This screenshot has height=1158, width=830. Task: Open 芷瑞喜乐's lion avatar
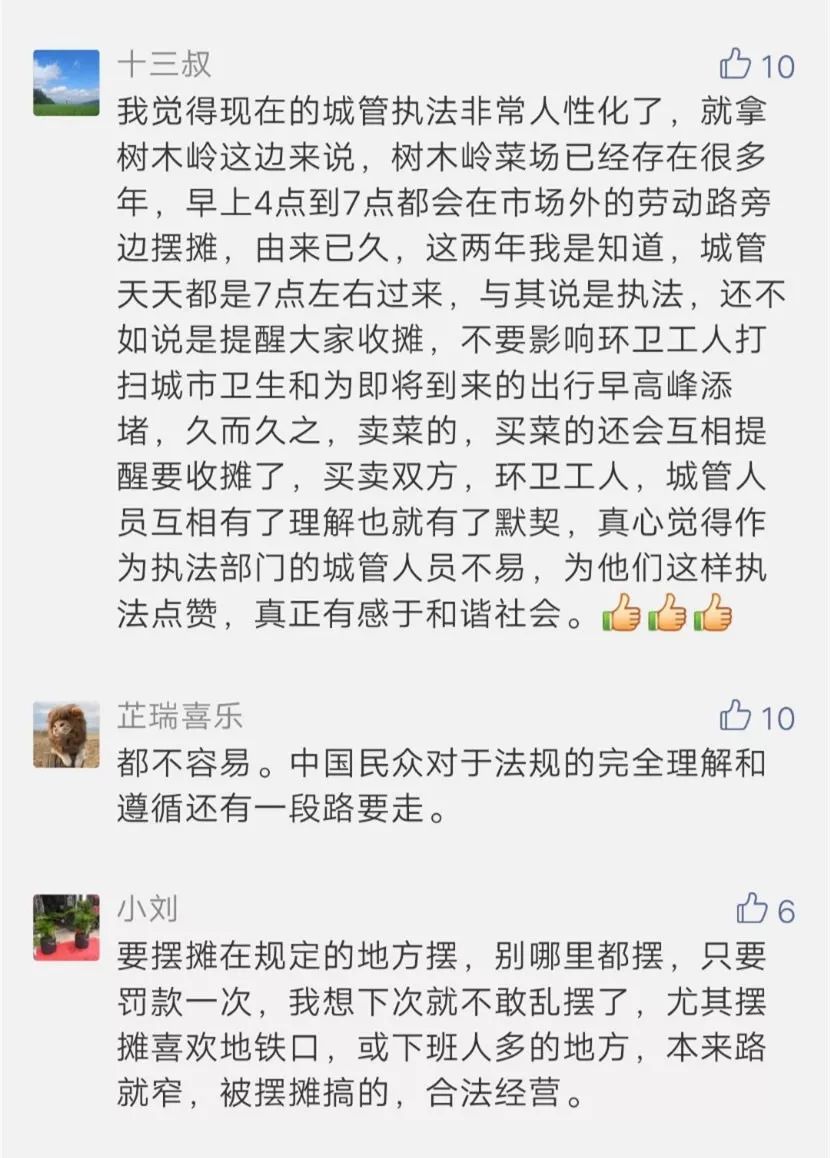[x=66, y=734]
